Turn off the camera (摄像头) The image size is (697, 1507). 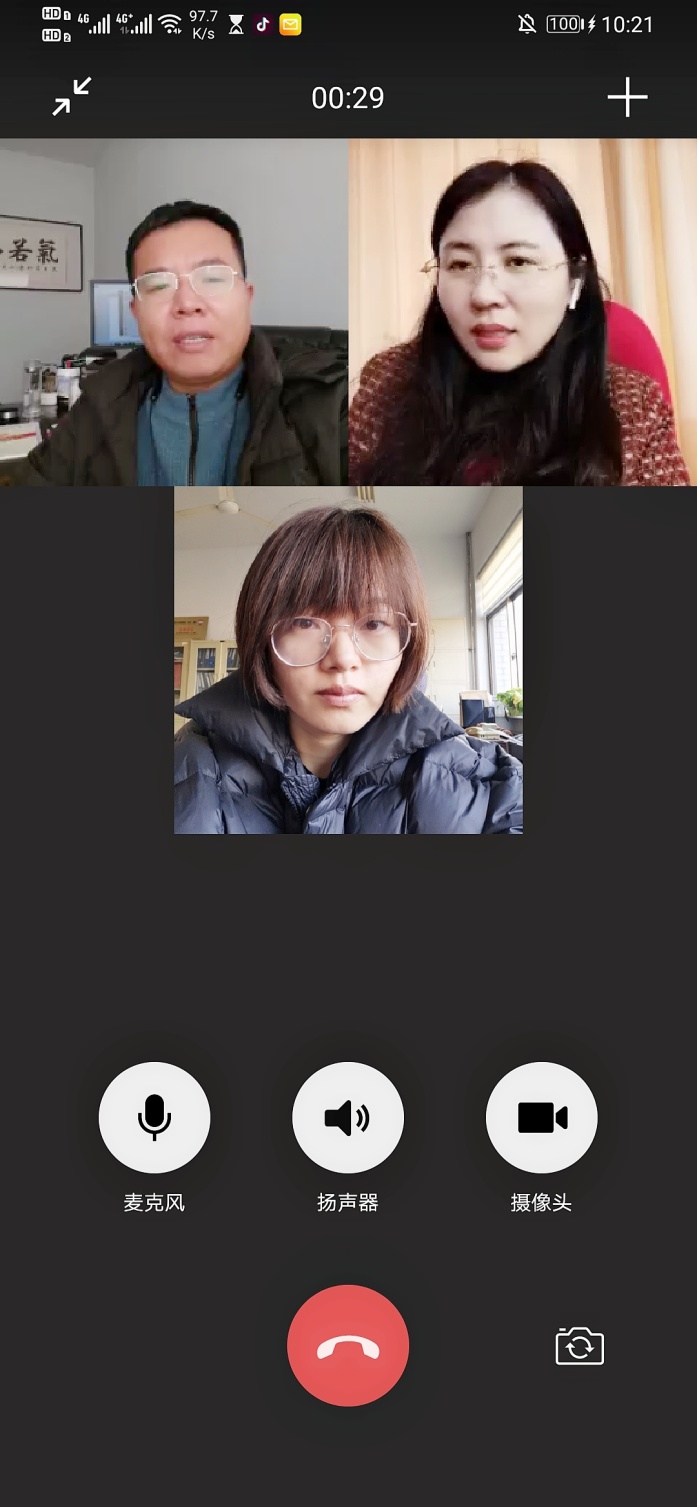[x=541, y=1117]
